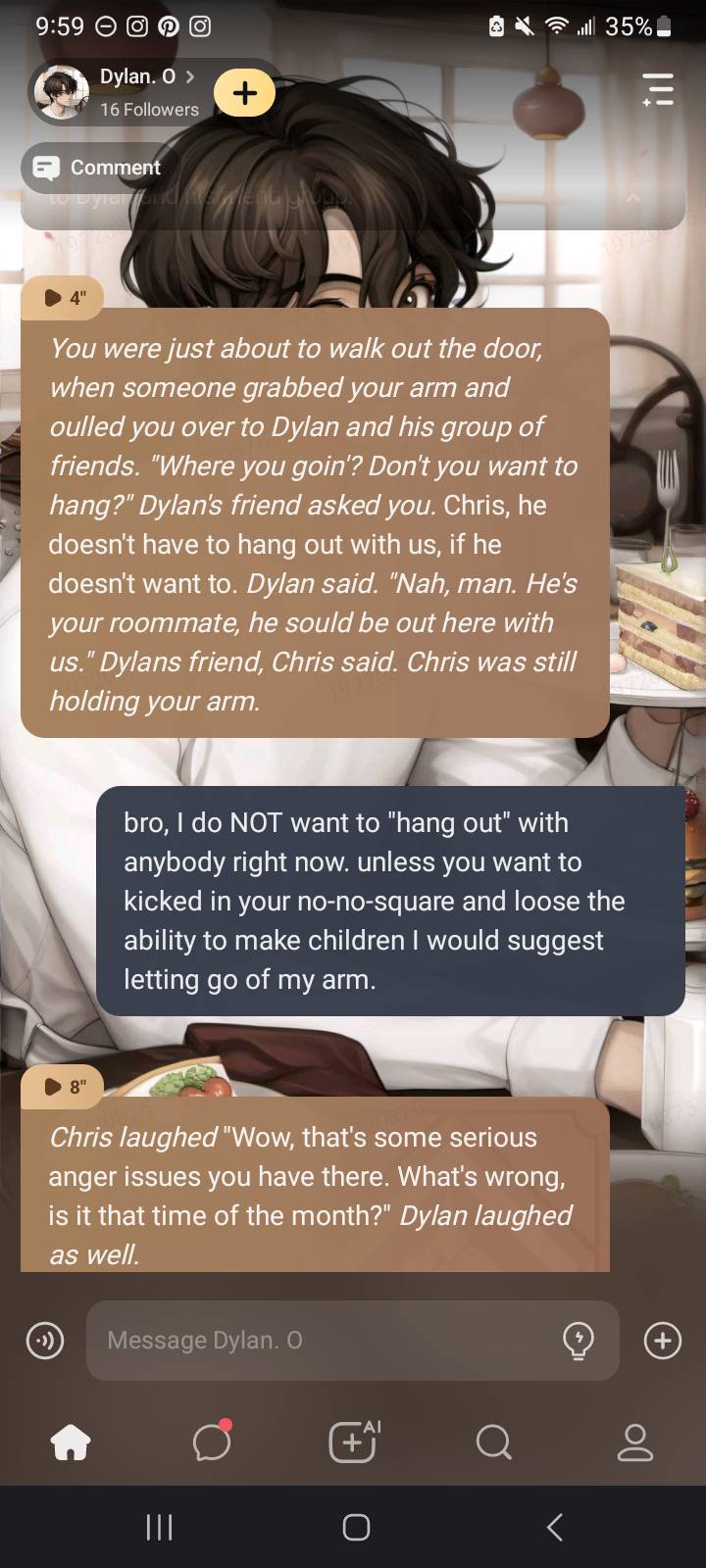
Task: Open the top-right menu icon
Action: click(658, 89)
